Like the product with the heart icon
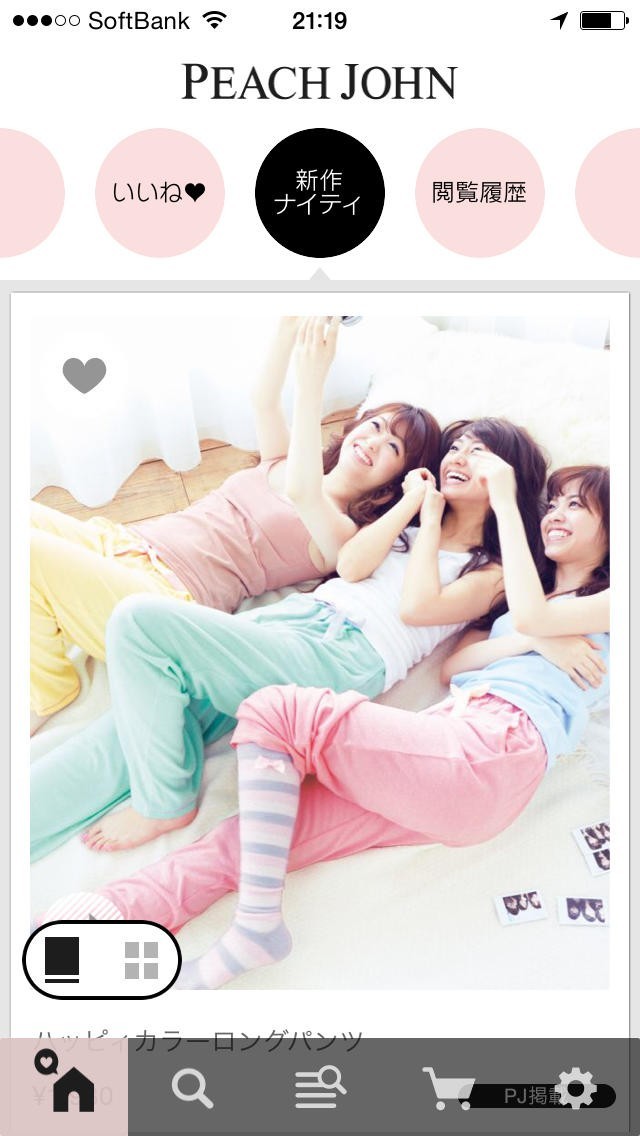640x1136 pixels. [x=84, y=375]
